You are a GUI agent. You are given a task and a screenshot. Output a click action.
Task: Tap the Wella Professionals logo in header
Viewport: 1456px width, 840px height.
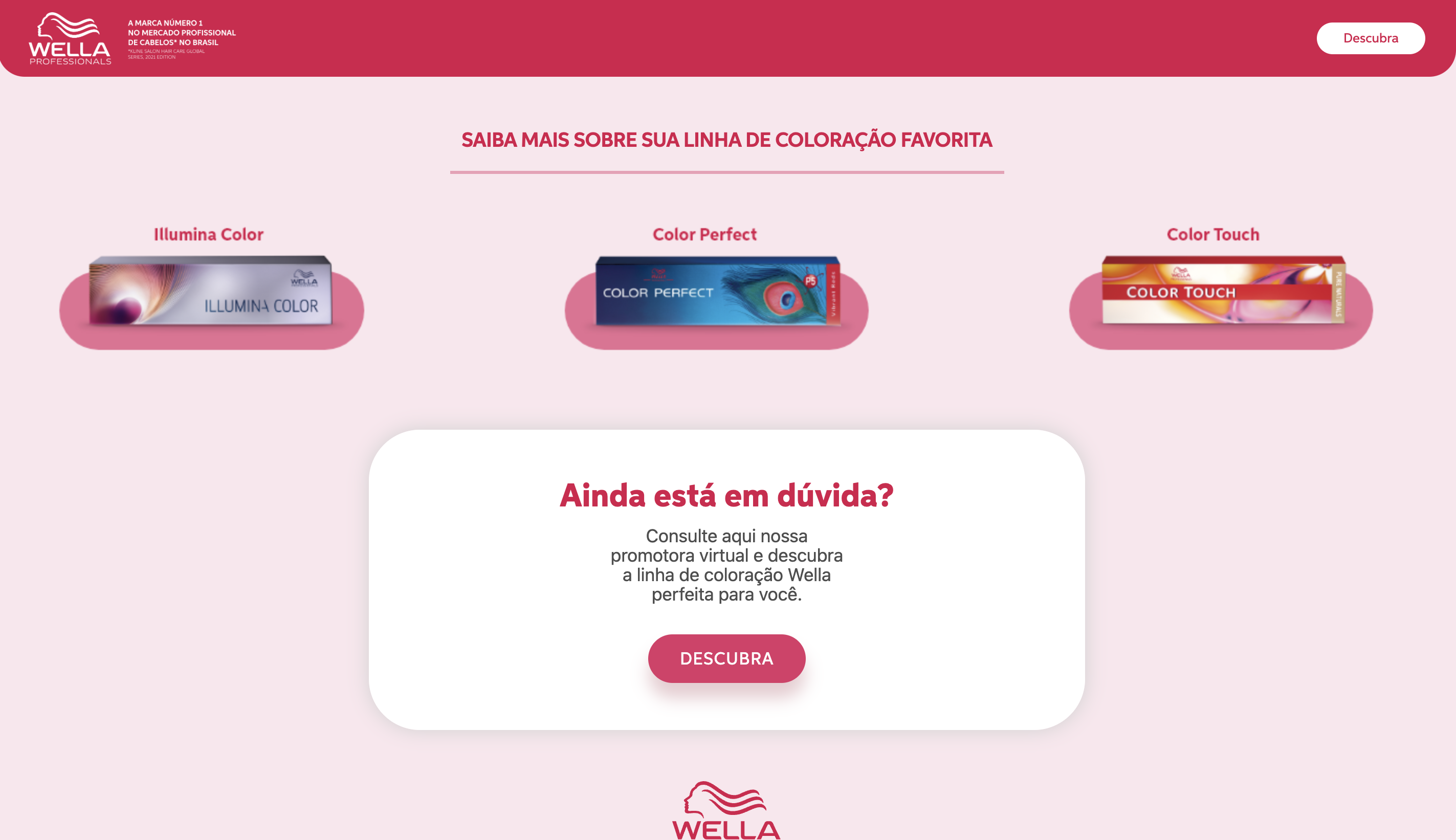[70, 39]
